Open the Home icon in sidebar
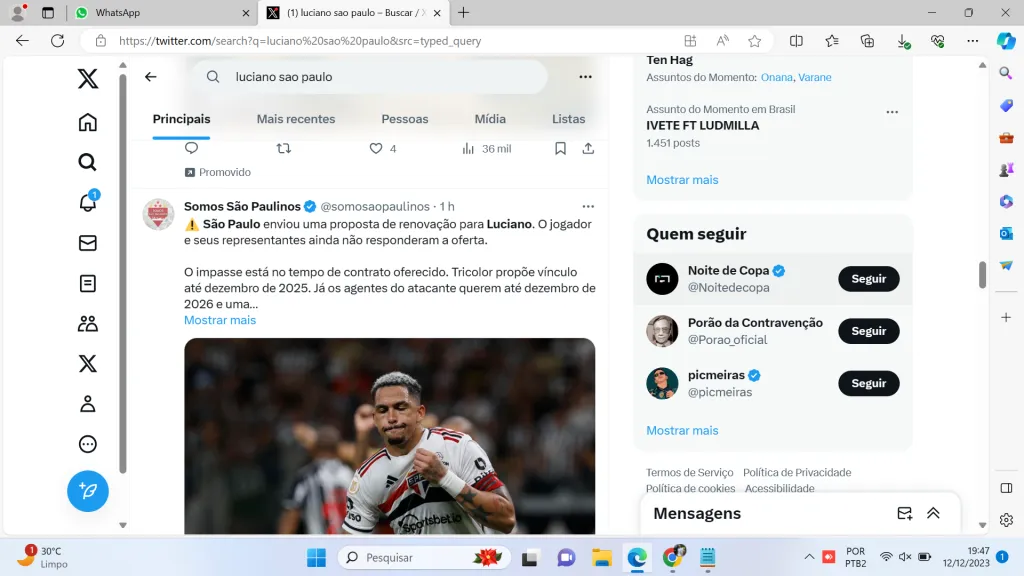The width and height of the screenshot is (1024, 576). 88,122
